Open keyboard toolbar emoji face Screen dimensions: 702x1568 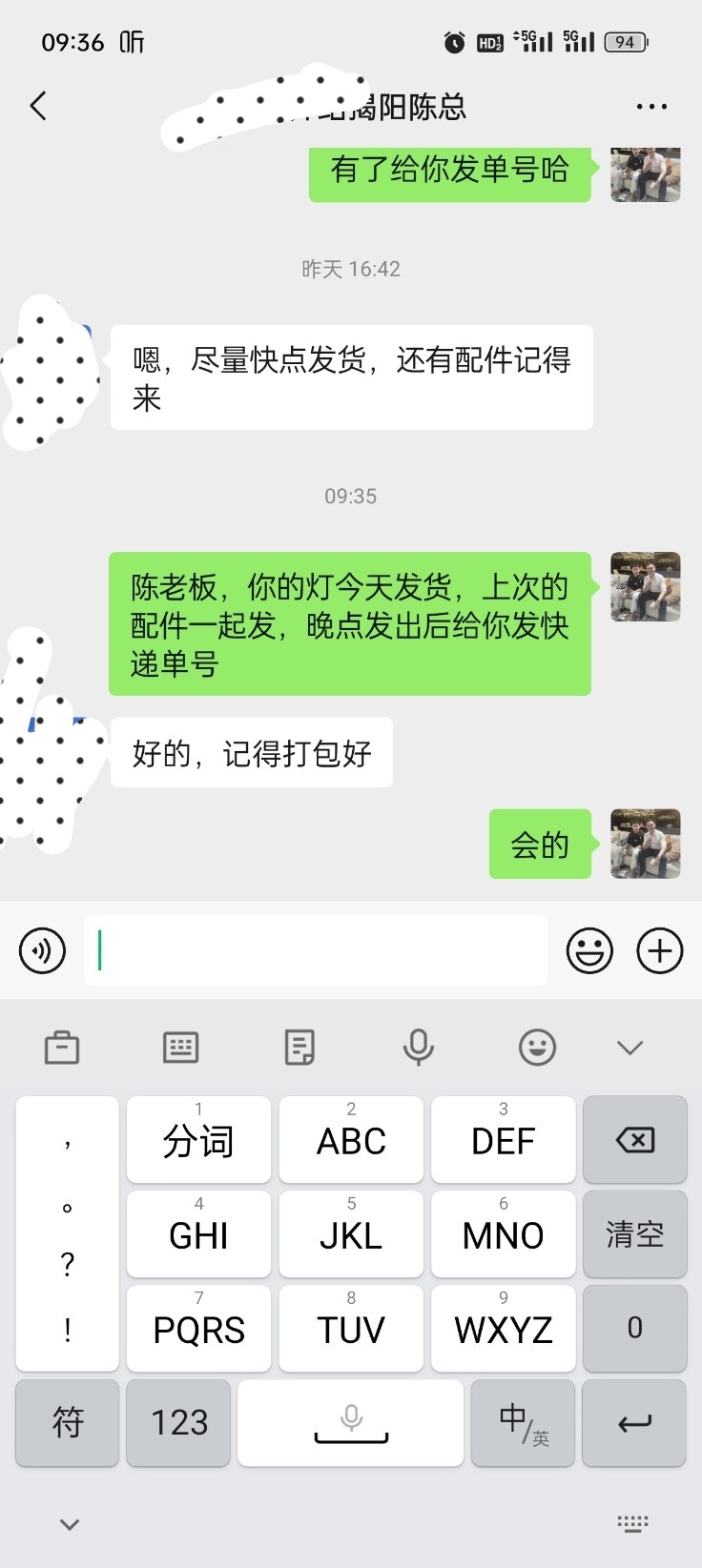click(537, 1048)
